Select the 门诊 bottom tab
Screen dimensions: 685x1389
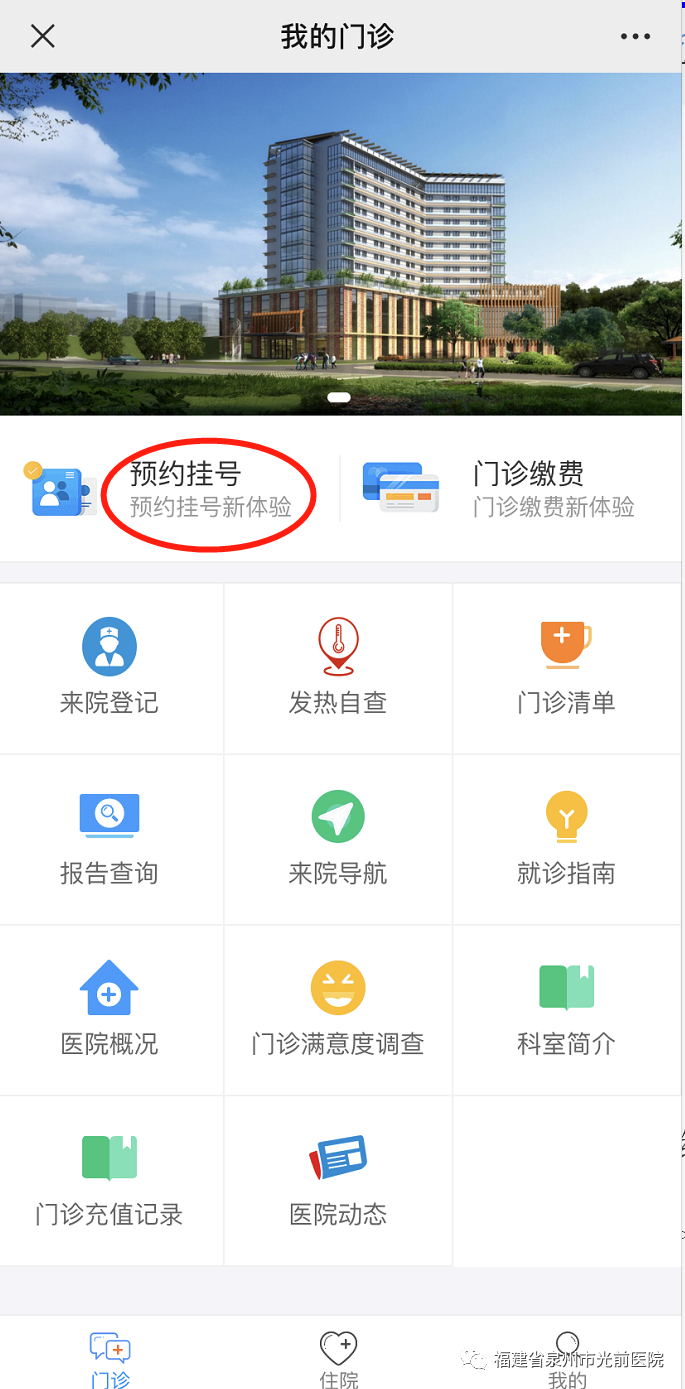(110, 1358)
